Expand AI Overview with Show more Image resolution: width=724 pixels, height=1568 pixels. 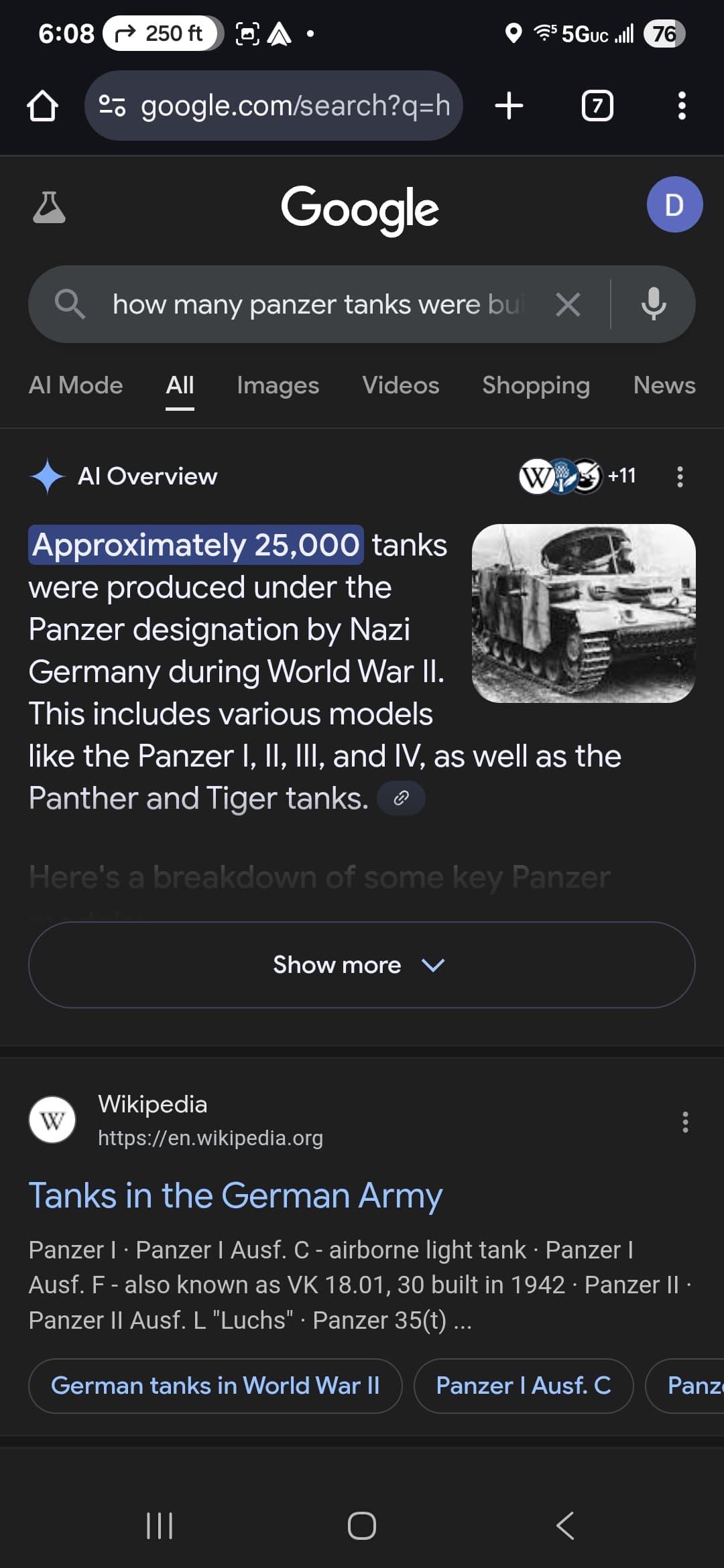coord(362,965)
